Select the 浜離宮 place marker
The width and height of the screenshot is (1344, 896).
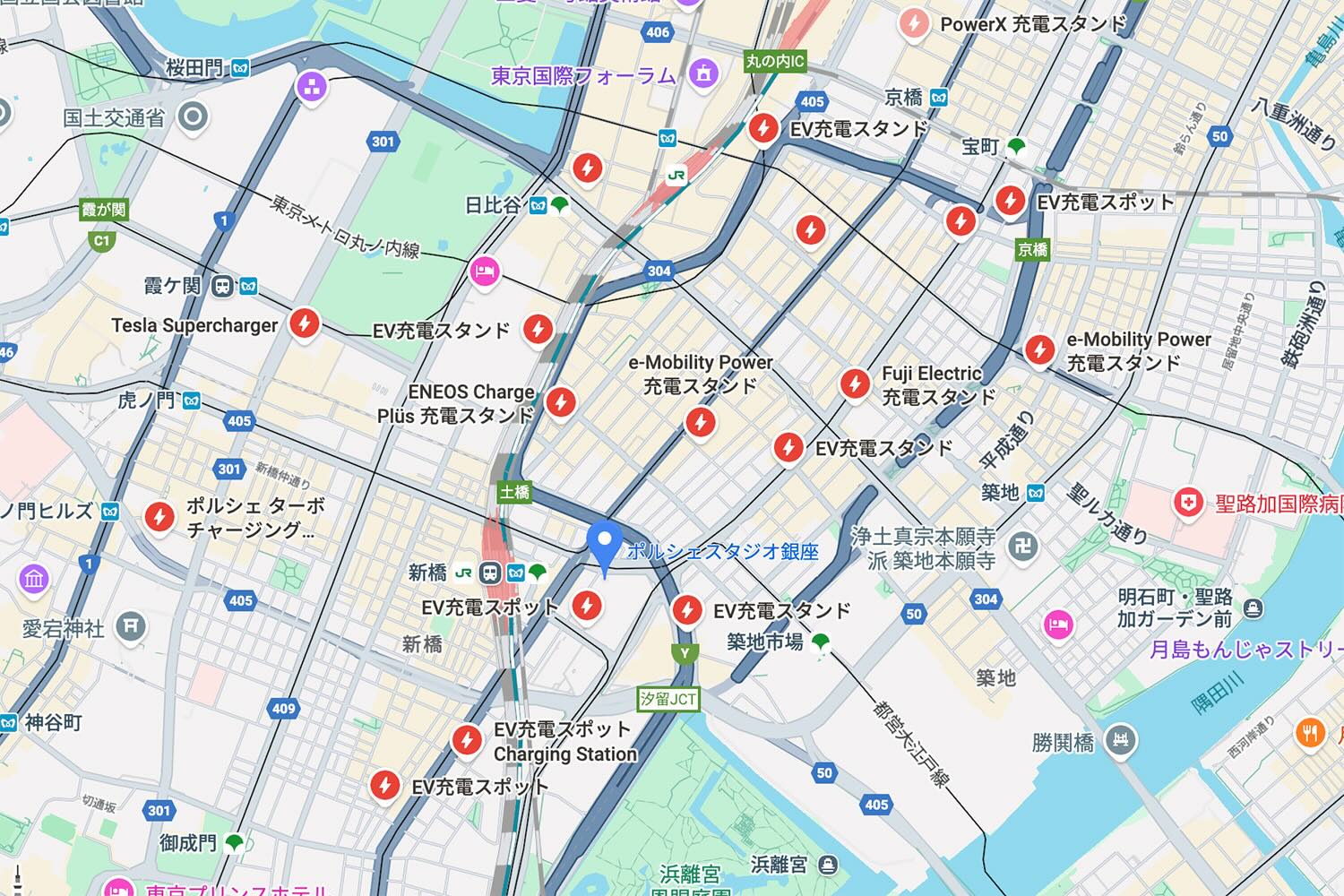click(828, 865)
